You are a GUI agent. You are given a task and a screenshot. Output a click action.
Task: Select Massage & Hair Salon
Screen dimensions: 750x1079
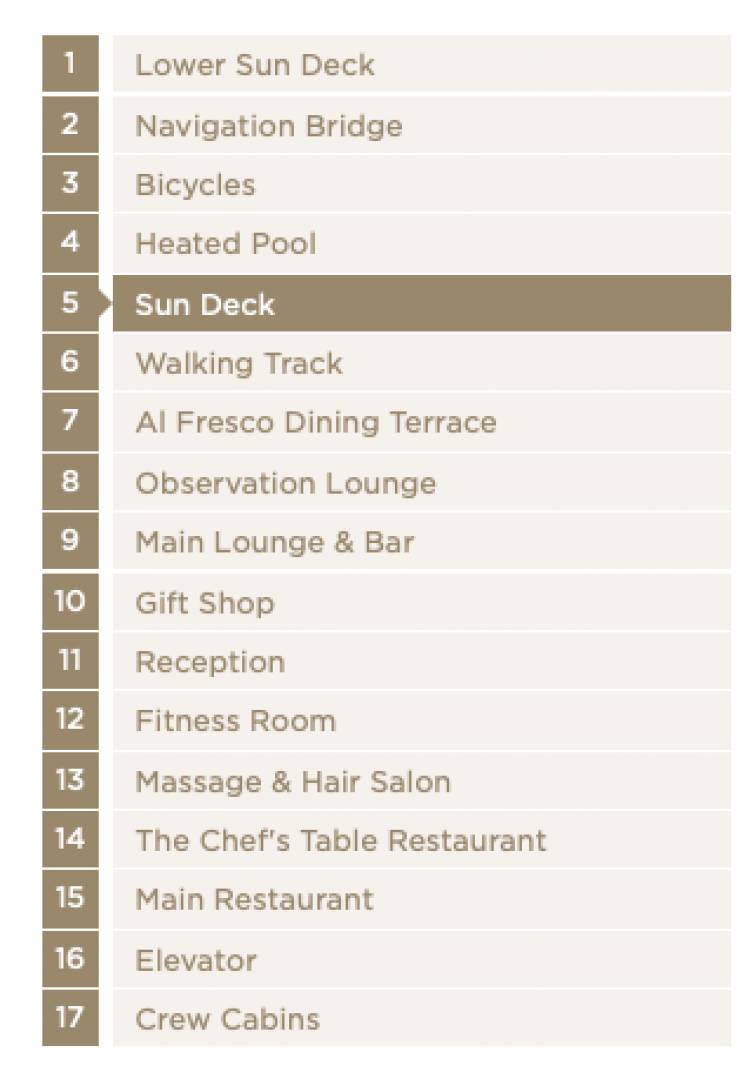pyautogui.click(x=293, y=781)
